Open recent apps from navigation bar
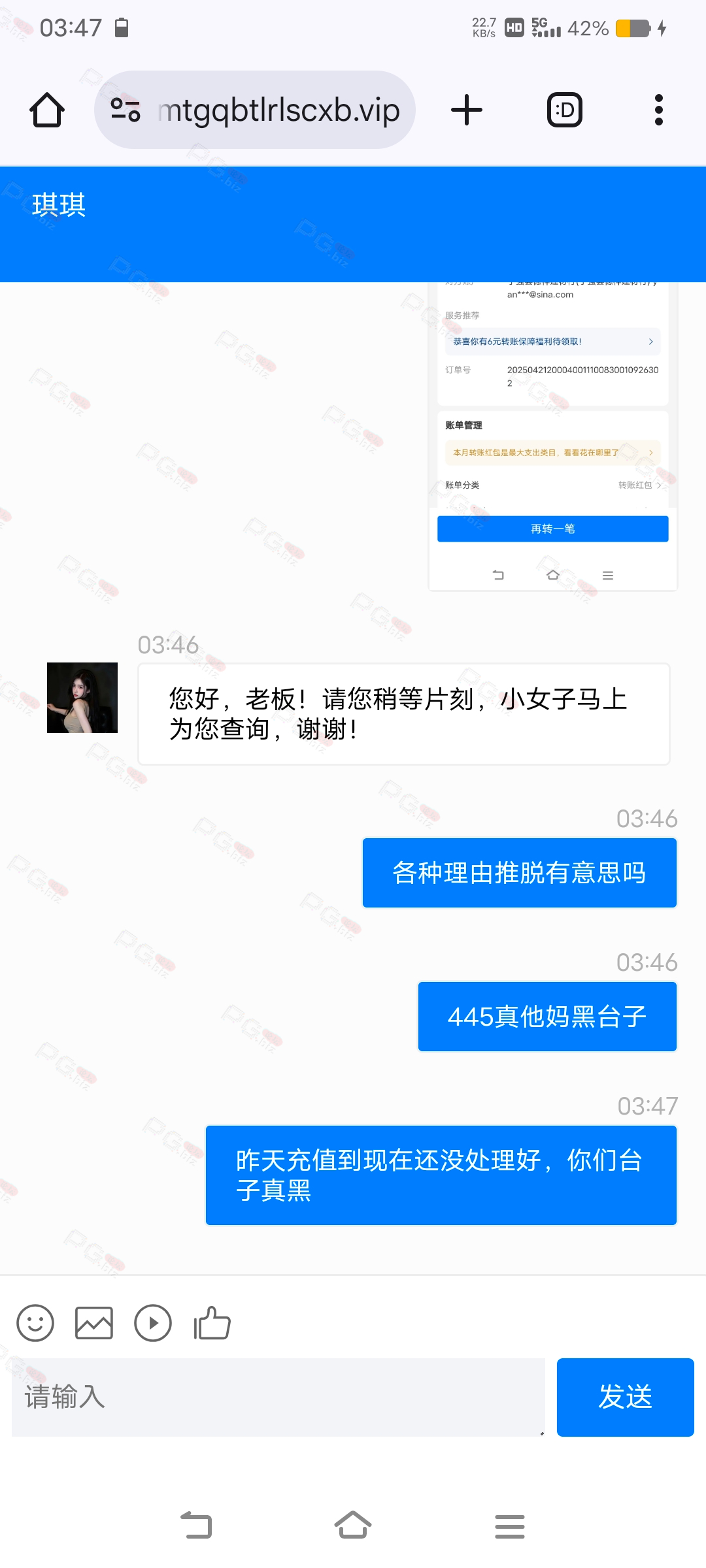The height and width of the screenshot is (1568, 706). (x=510, y=1526)
